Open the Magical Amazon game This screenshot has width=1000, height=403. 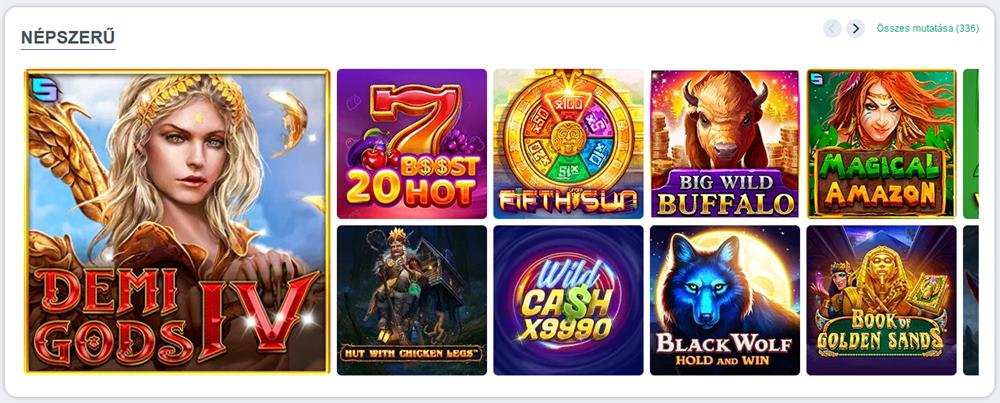point(881,144)
